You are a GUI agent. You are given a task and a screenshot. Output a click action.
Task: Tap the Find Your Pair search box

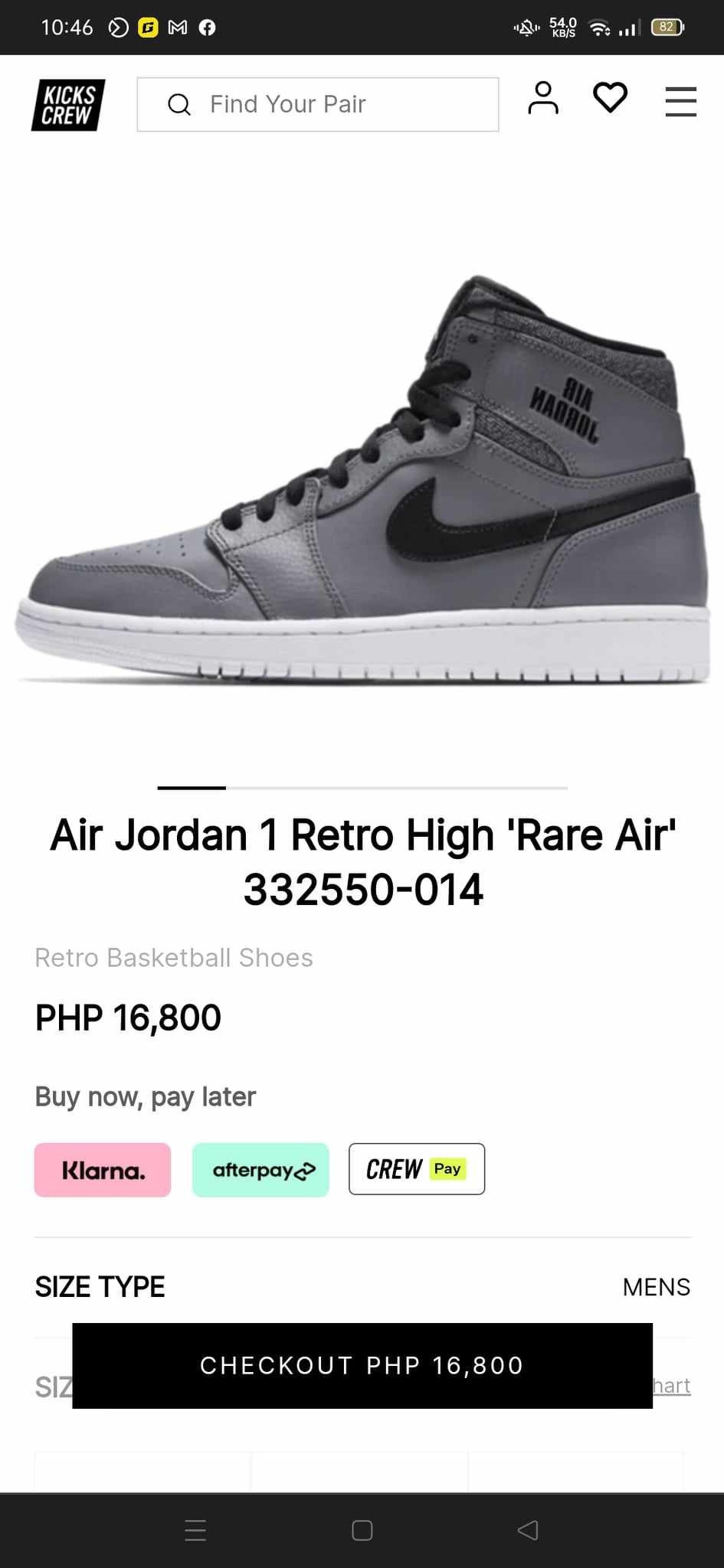coord(317,104)
